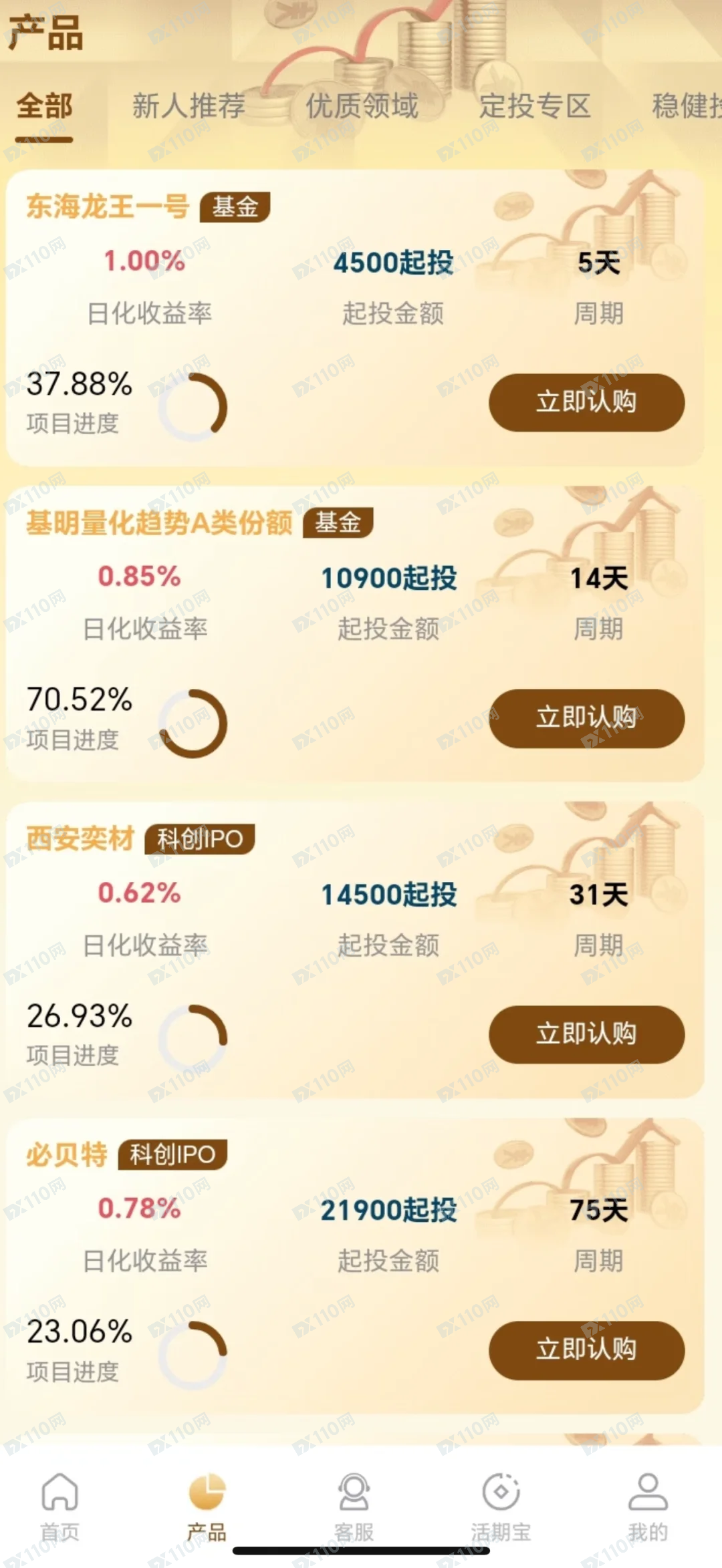
Task: View 基明量化趋势A类份额 product details
Action: [x=159, y=522]
